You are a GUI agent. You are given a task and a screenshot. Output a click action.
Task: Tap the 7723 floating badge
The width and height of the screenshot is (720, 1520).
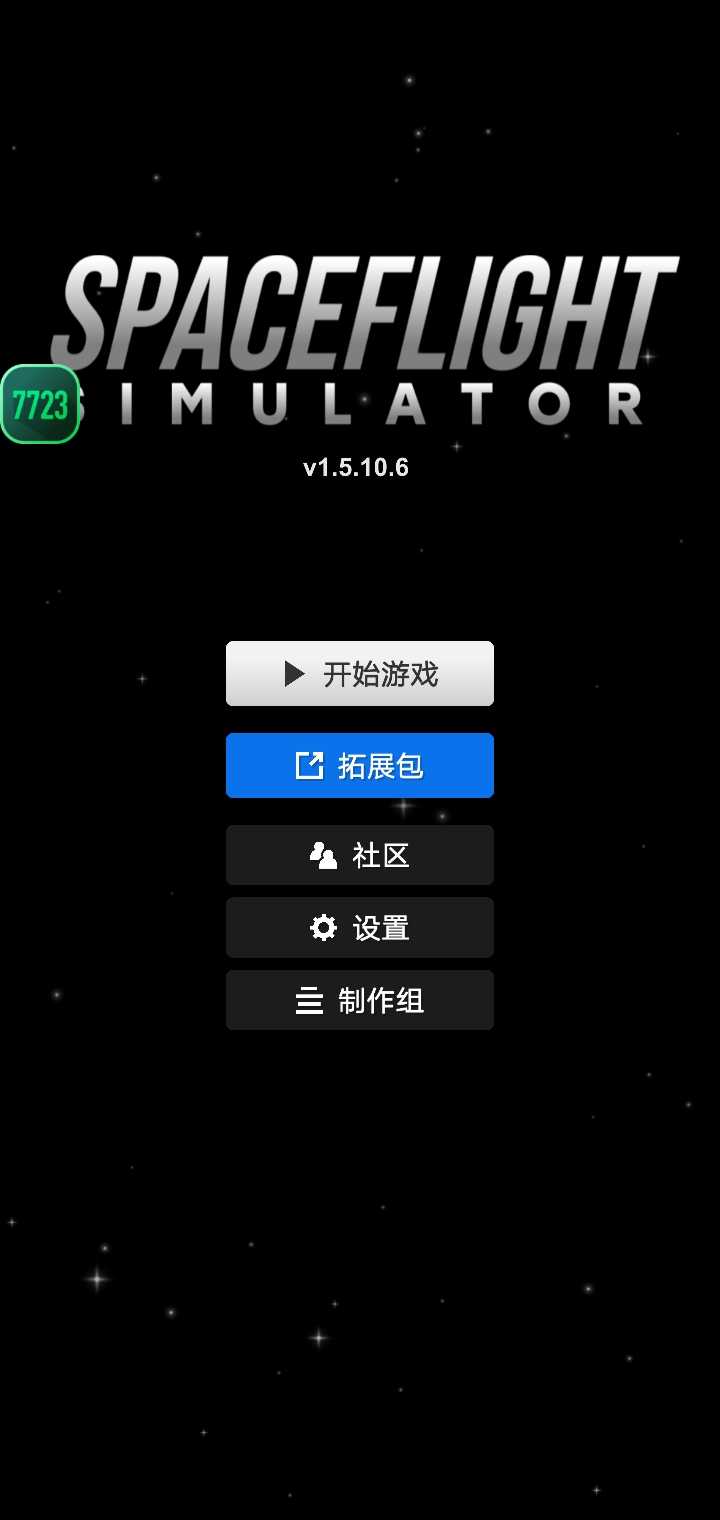point(40,405)
